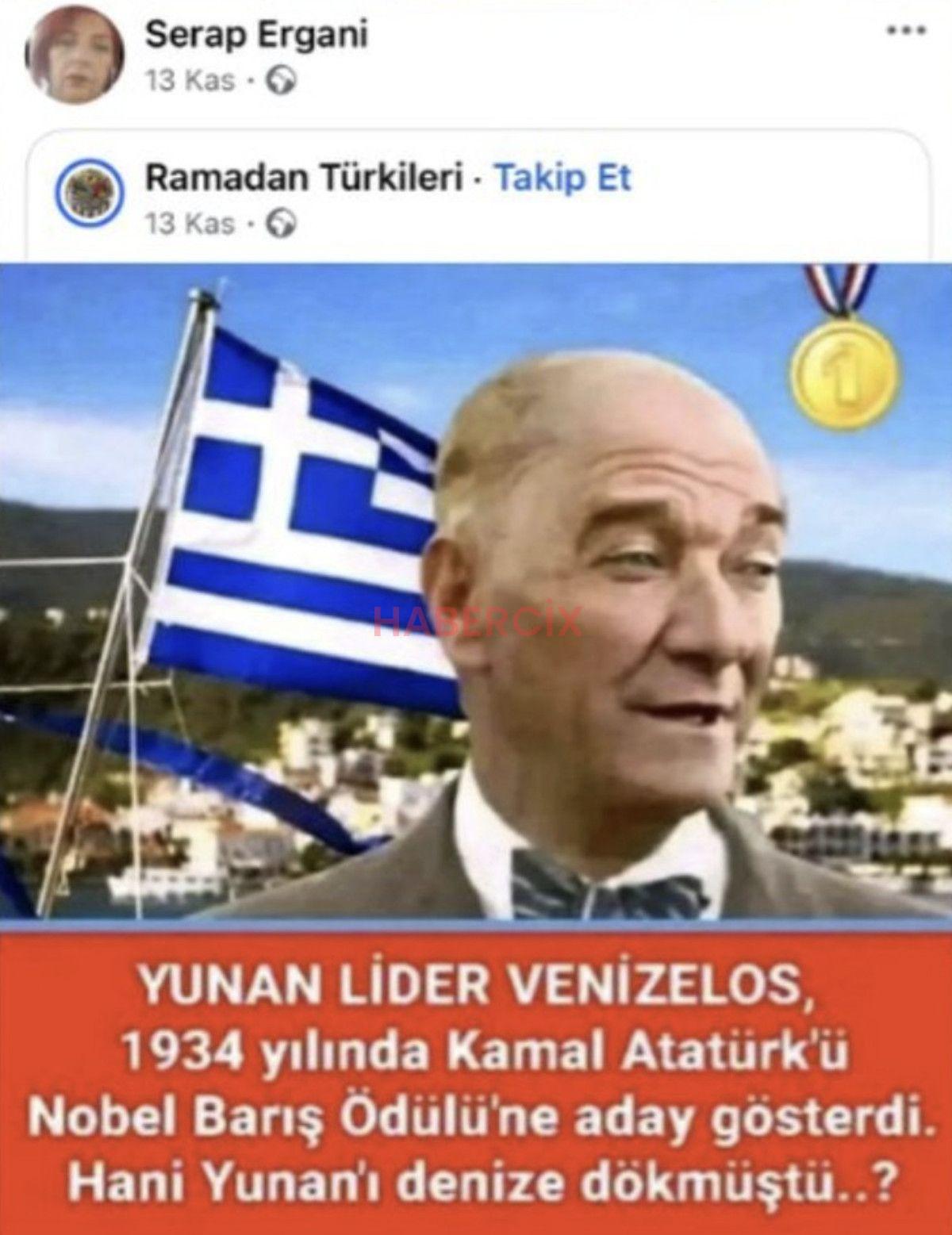This screenshot has width=952, height=1235.
Task: Open the Ramadan Türkileri page
Action: [303, 179]
